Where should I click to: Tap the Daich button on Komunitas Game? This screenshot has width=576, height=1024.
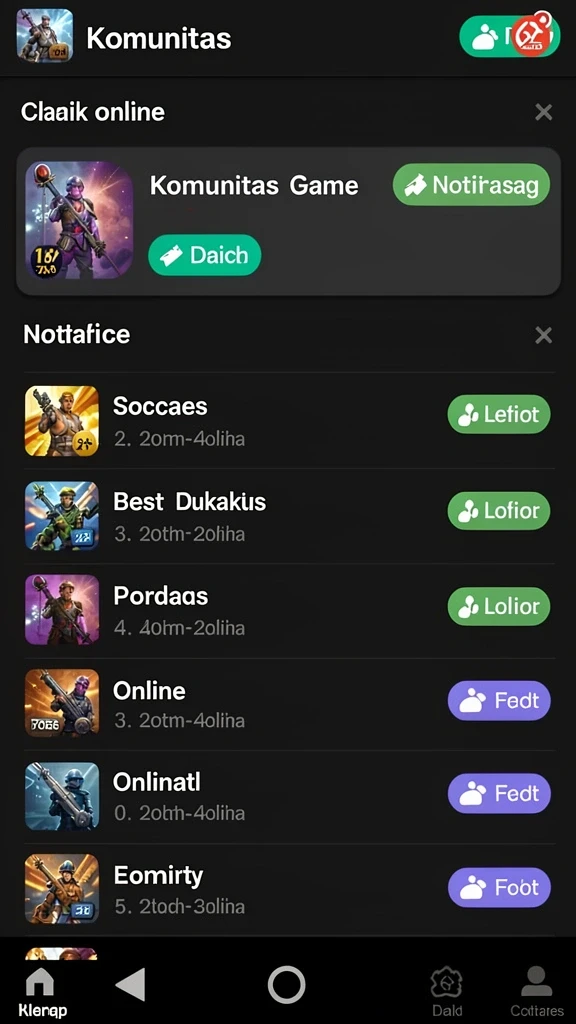tap(204, 255)
